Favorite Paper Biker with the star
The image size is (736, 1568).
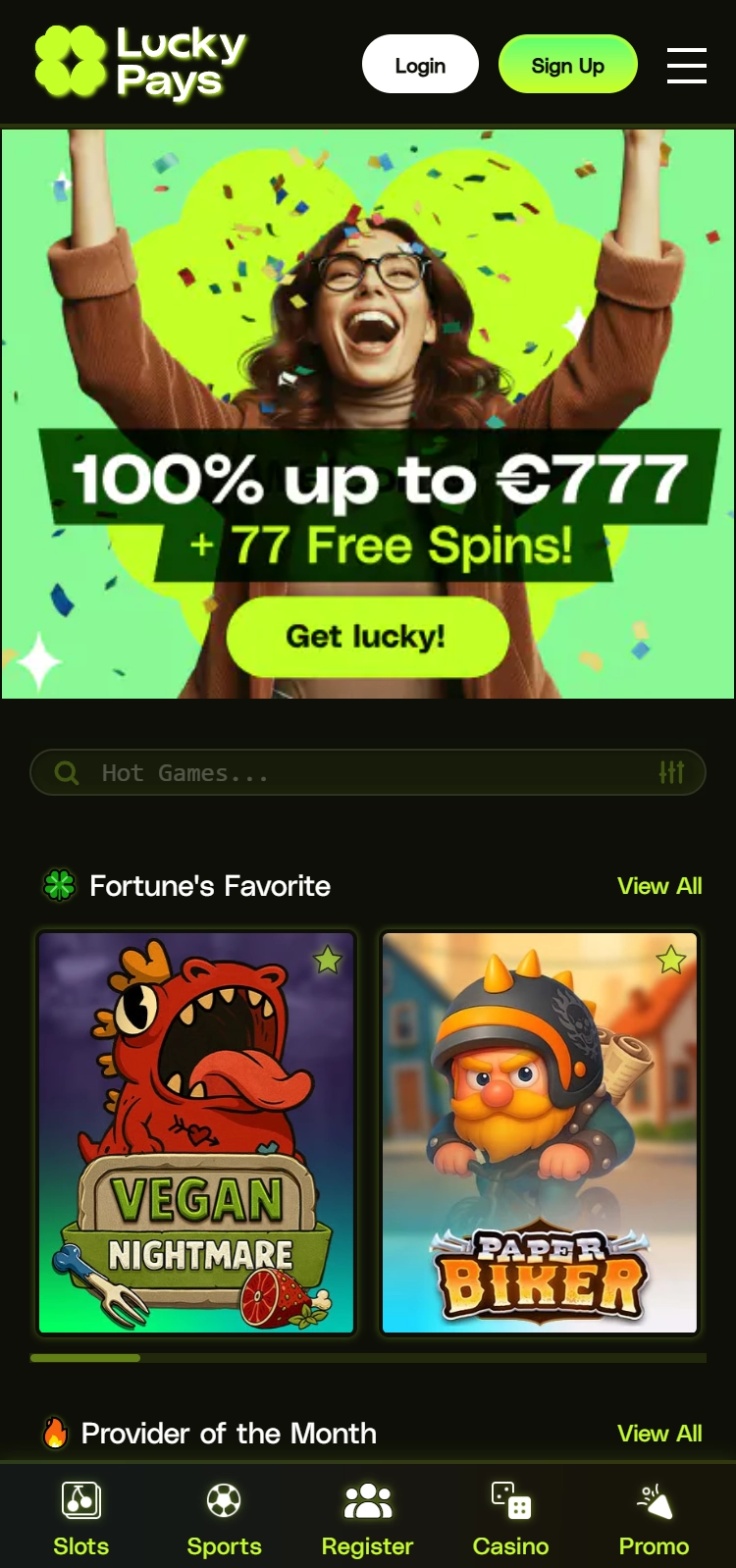671,960
